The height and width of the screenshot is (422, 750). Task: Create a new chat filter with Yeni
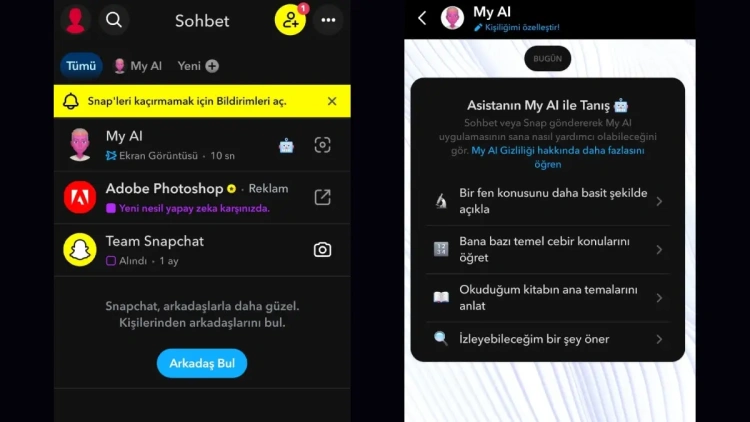coord(198,66)
